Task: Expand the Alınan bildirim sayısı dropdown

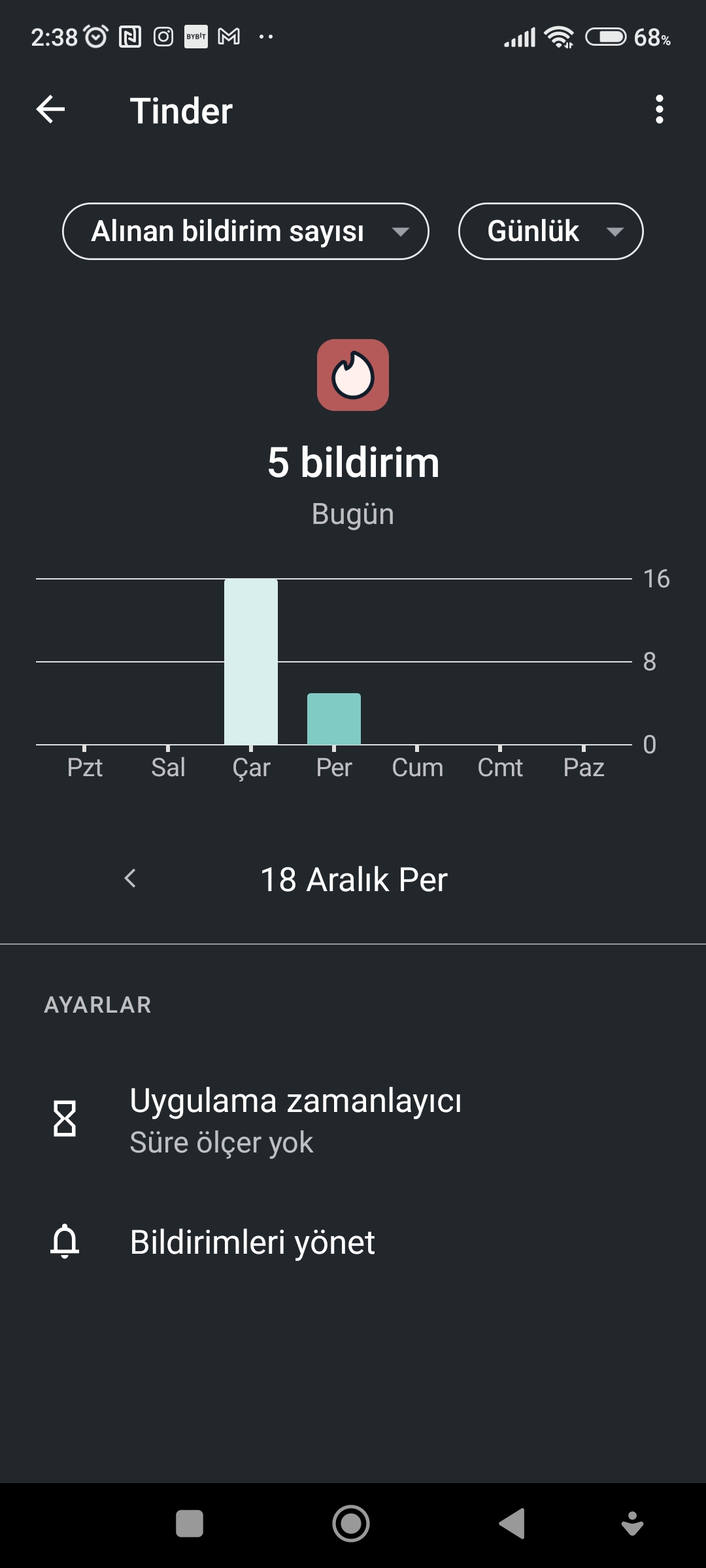Action: [x=246, y=231]
